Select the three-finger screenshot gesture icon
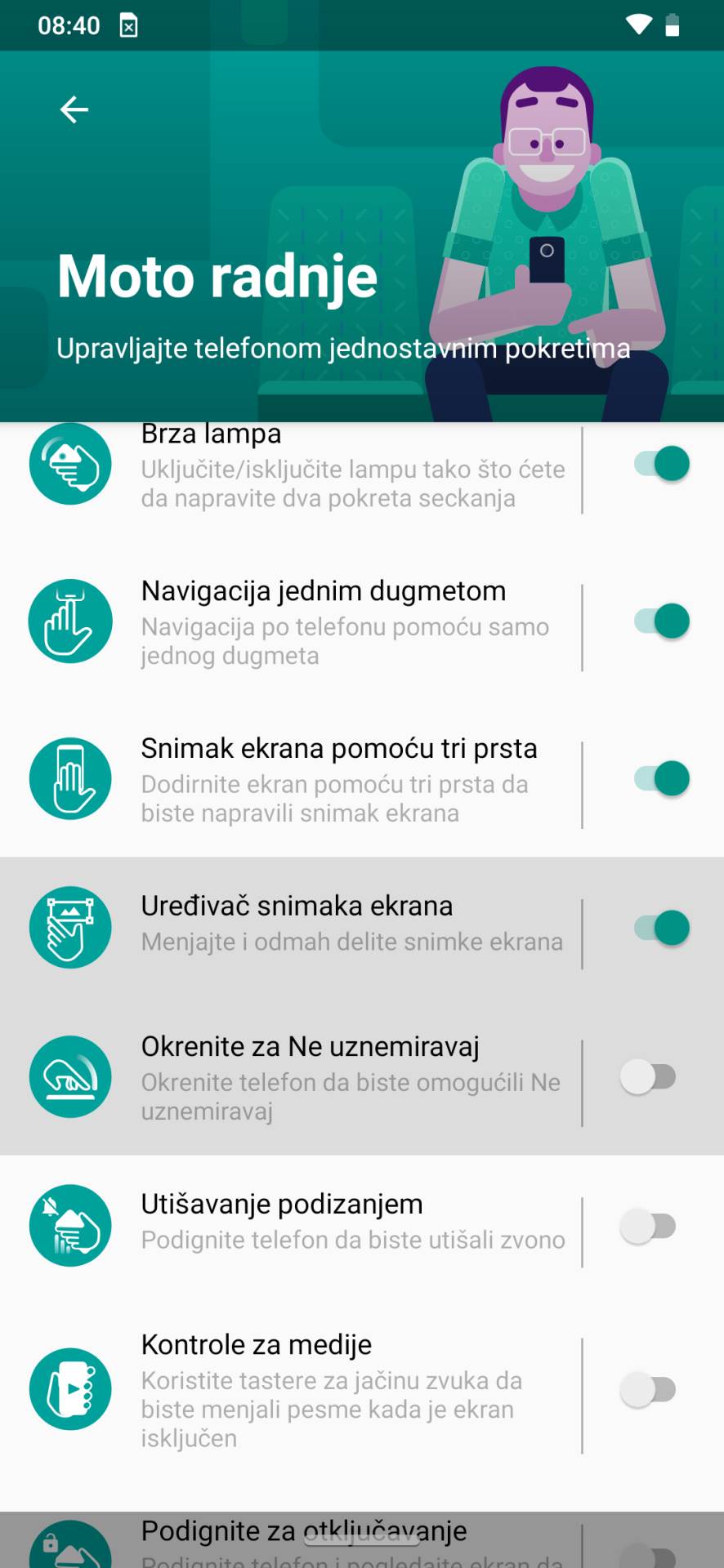 click(70, 778)
